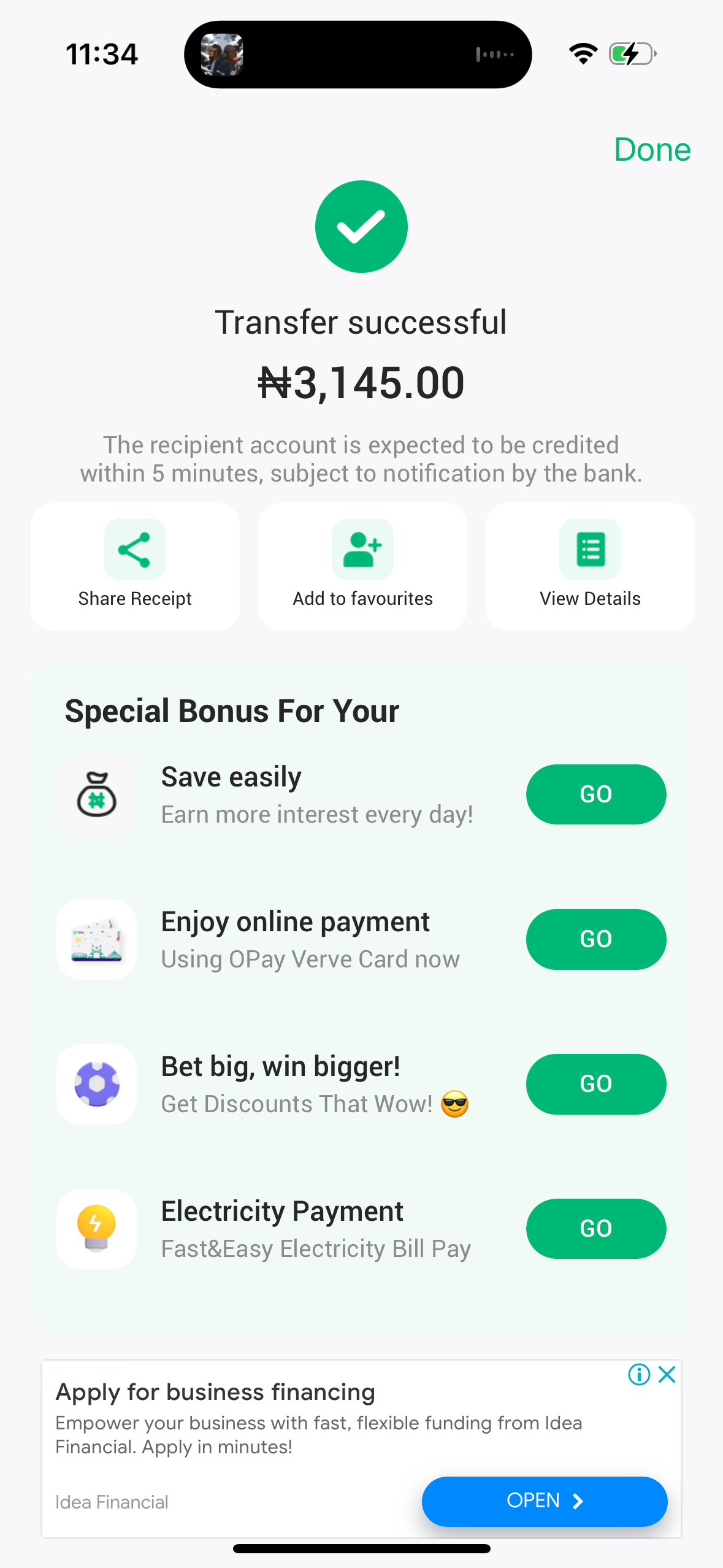Add recipient to favourites

(362, 566)
